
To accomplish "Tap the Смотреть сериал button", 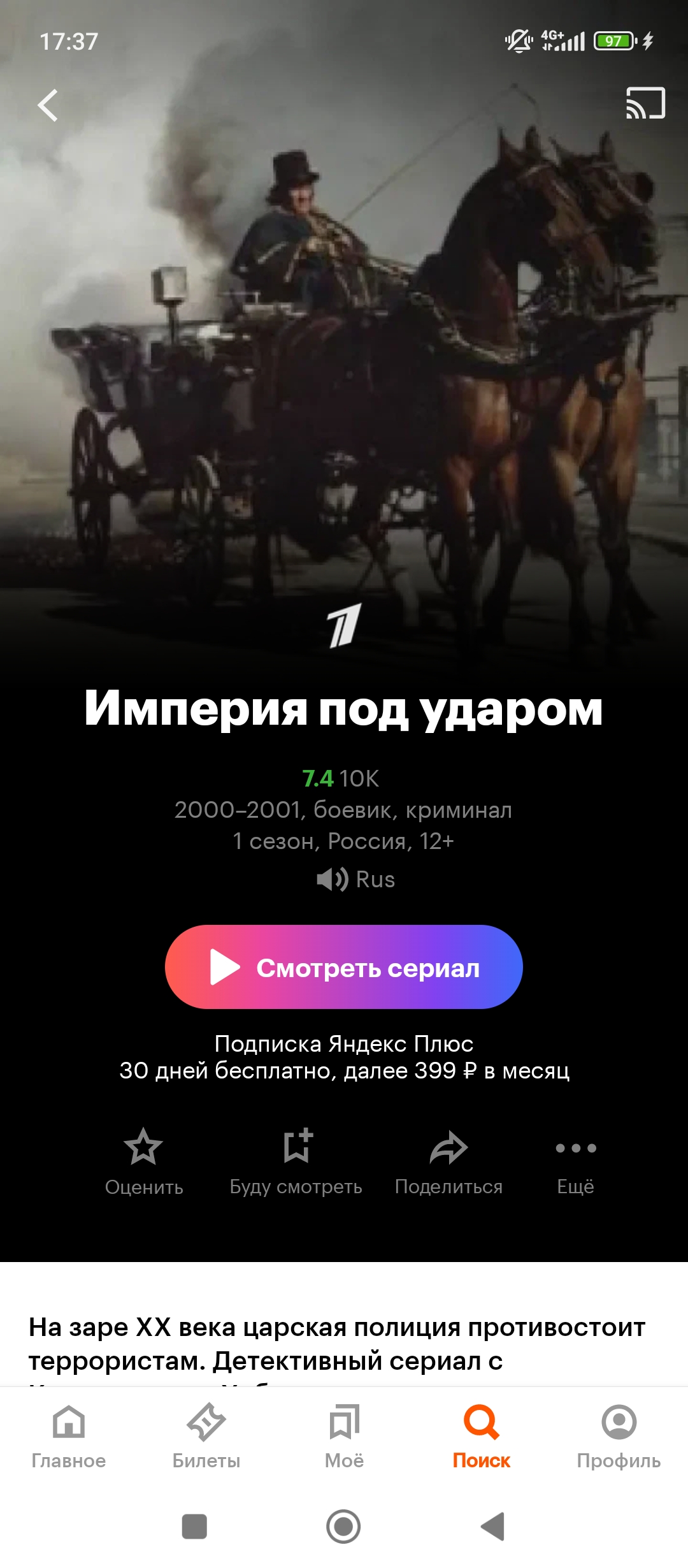I will click(344, 967).
